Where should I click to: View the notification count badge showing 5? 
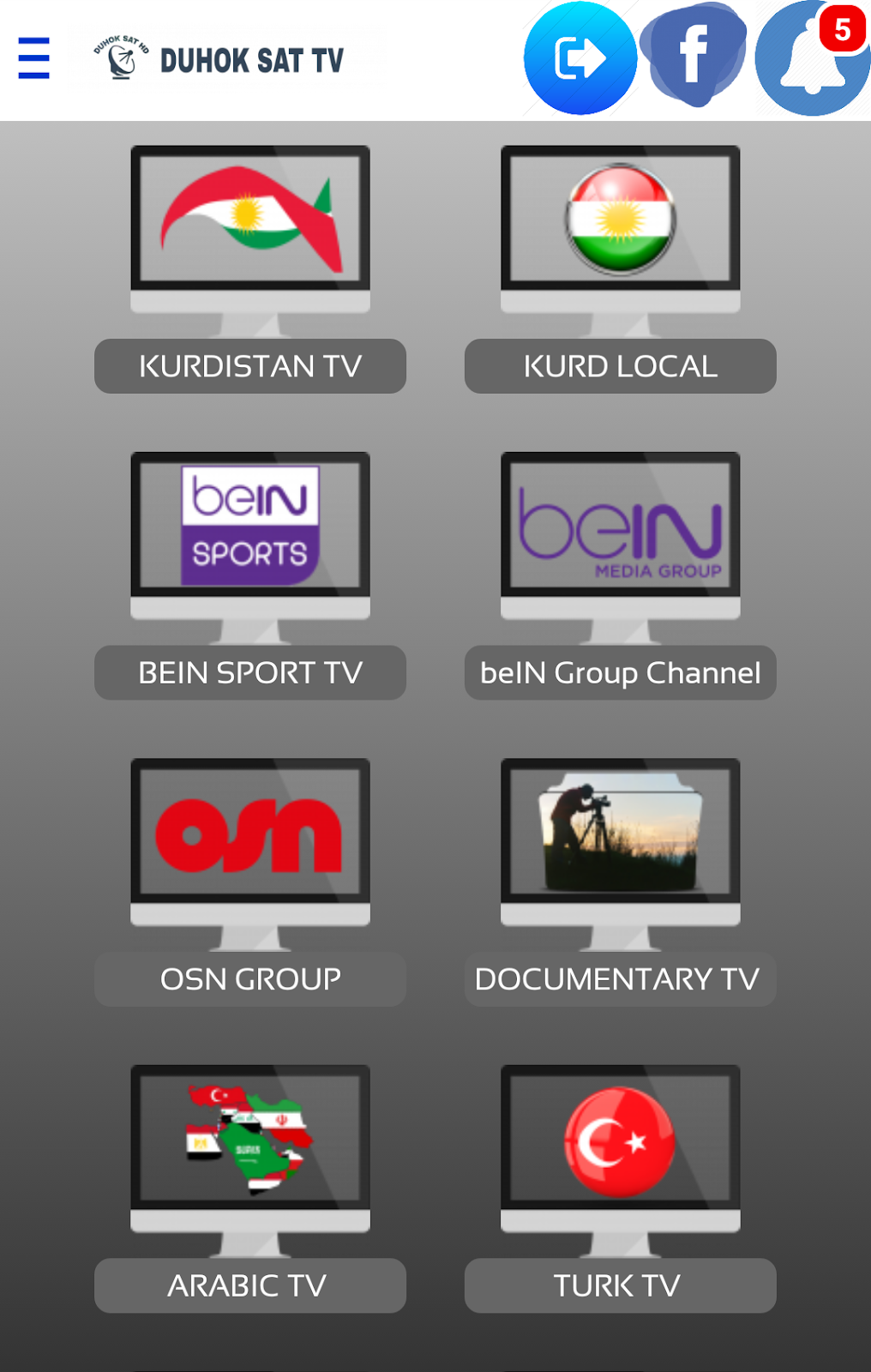point(840,31)
